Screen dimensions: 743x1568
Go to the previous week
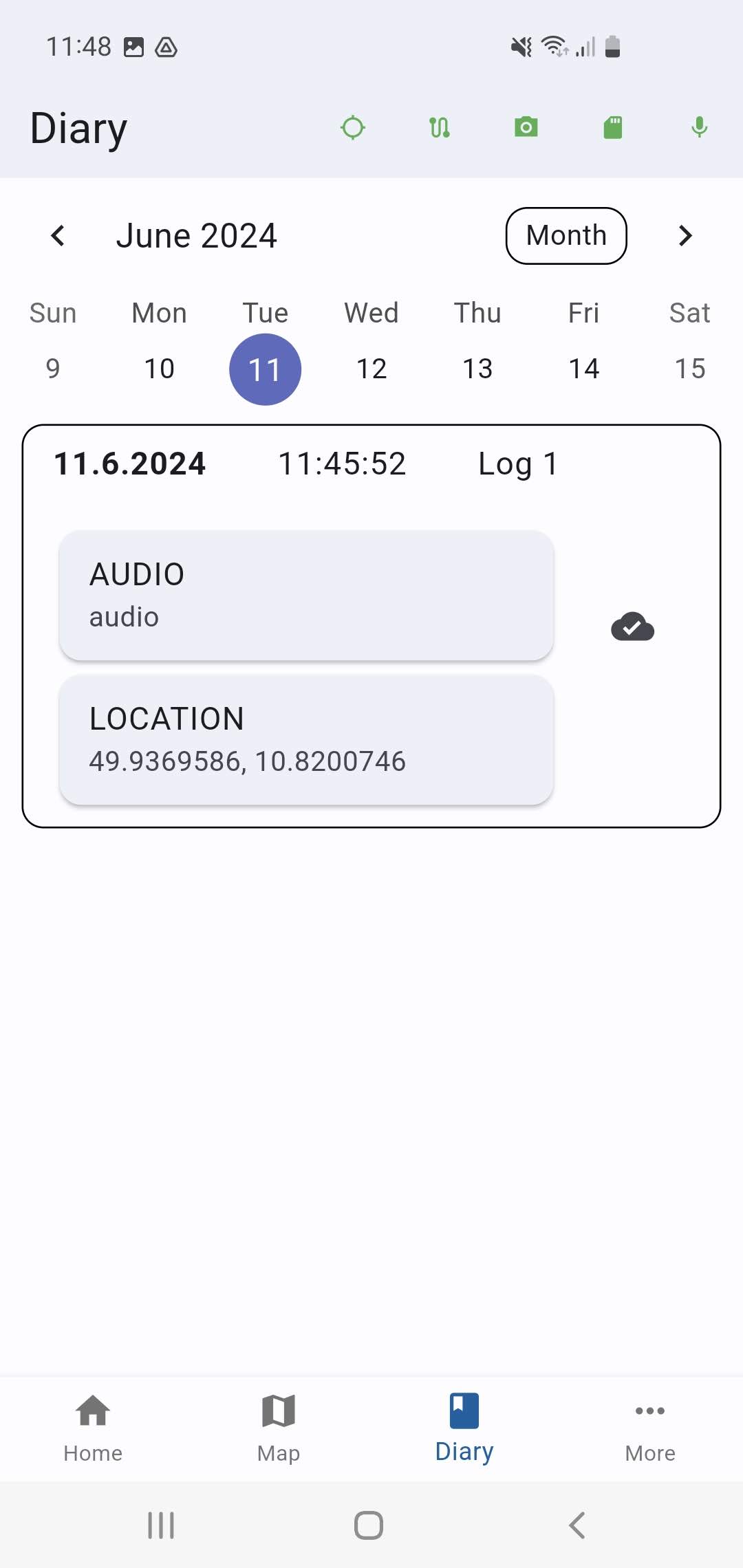[58, 236]
